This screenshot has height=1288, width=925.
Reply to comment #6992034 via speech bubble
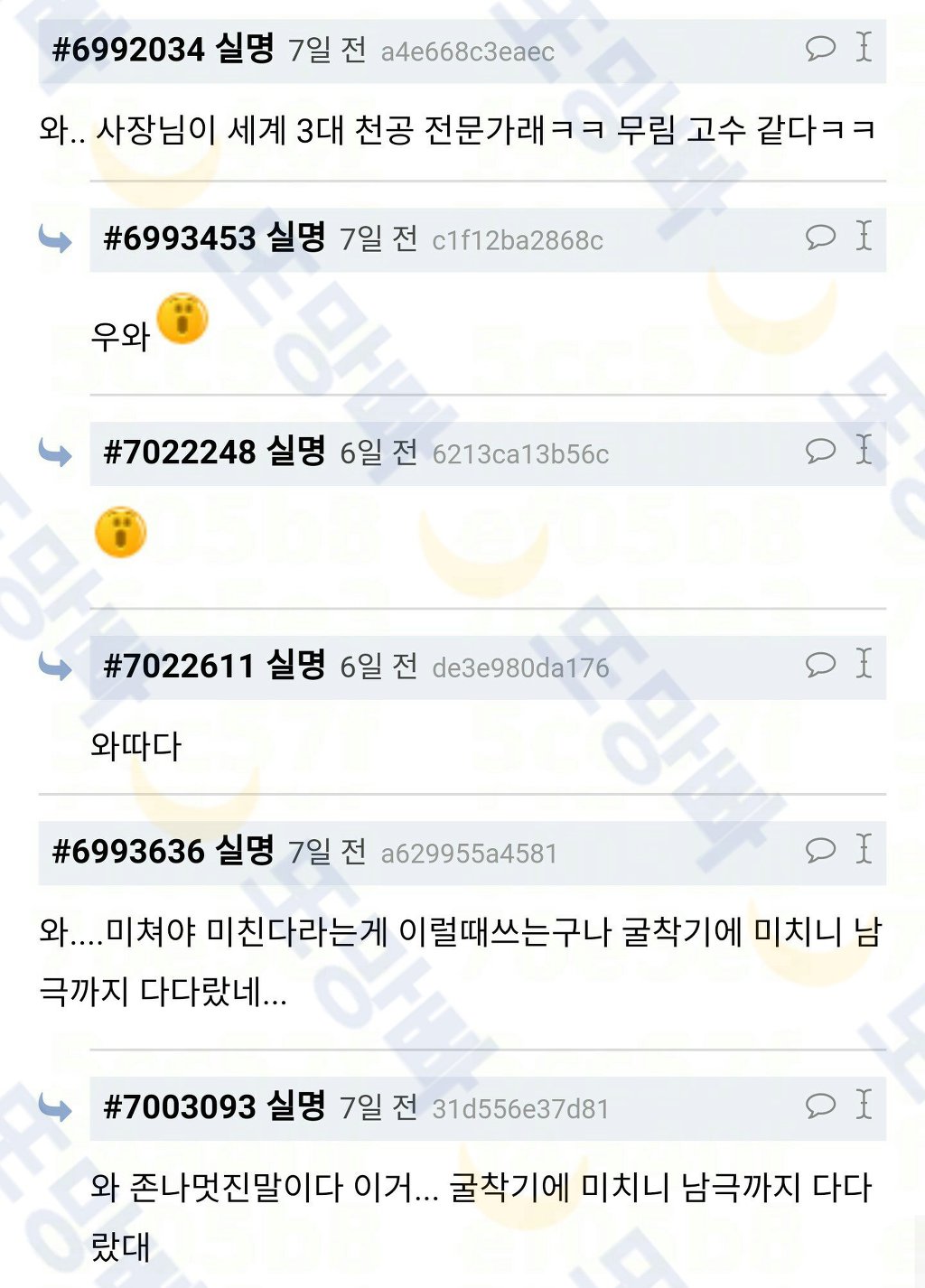tap(820, 47)
